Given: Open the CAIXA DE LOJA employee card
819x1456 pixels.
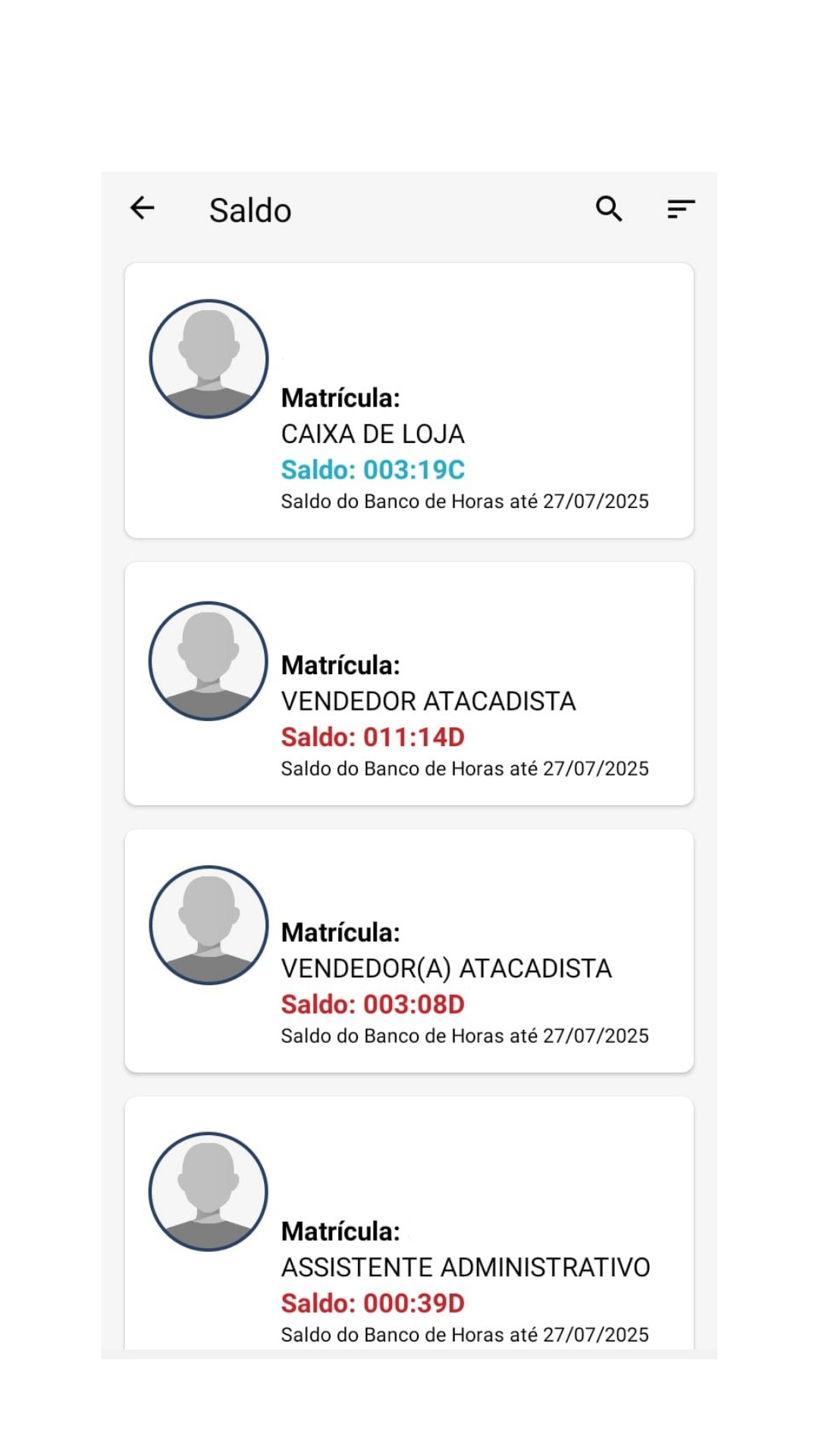Looking at the screenshot, I should click(409, 400).
